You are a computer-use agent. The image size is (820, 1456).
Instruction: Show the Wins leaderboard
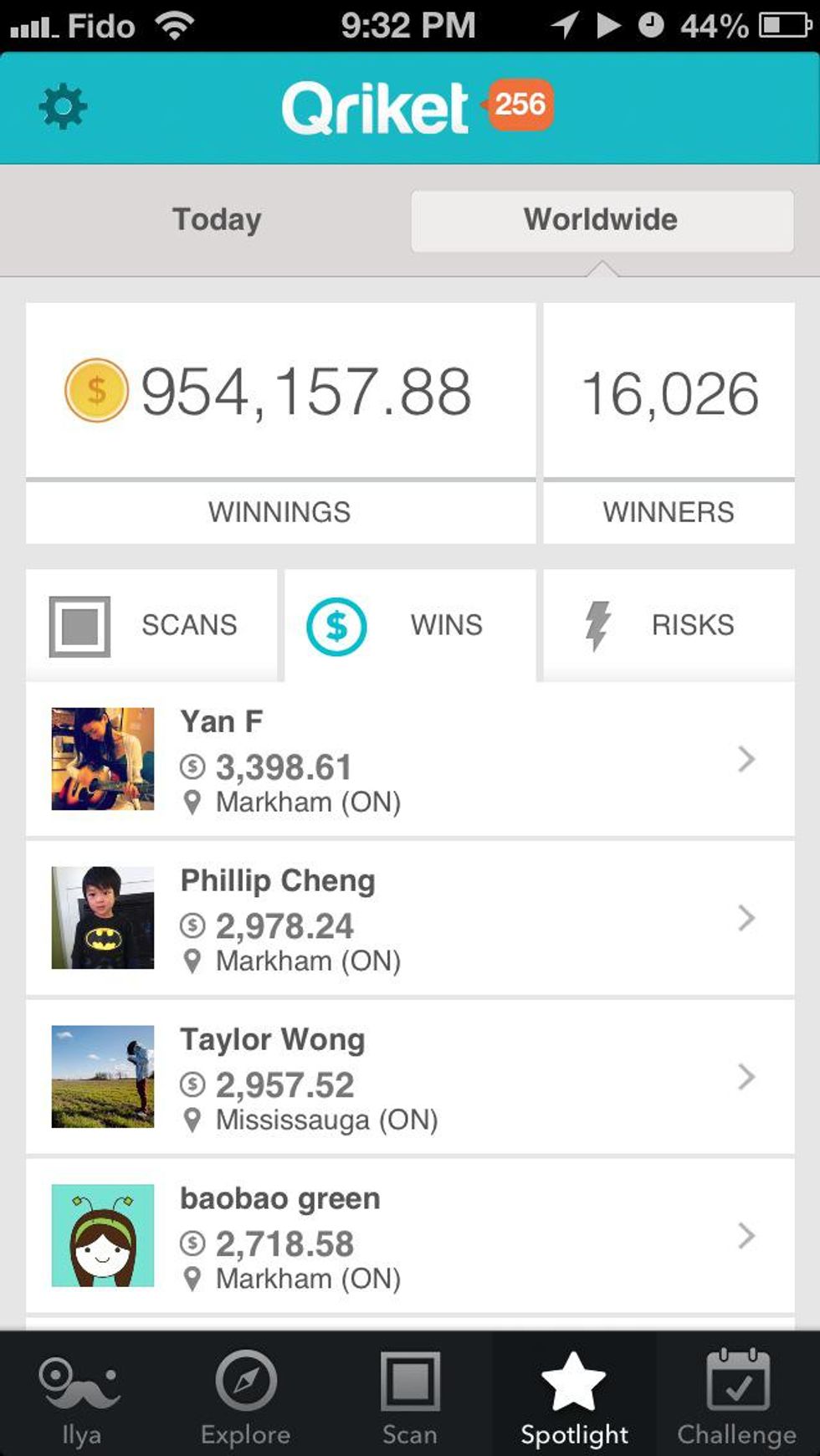pyautogui.click(x=410, y=625)
